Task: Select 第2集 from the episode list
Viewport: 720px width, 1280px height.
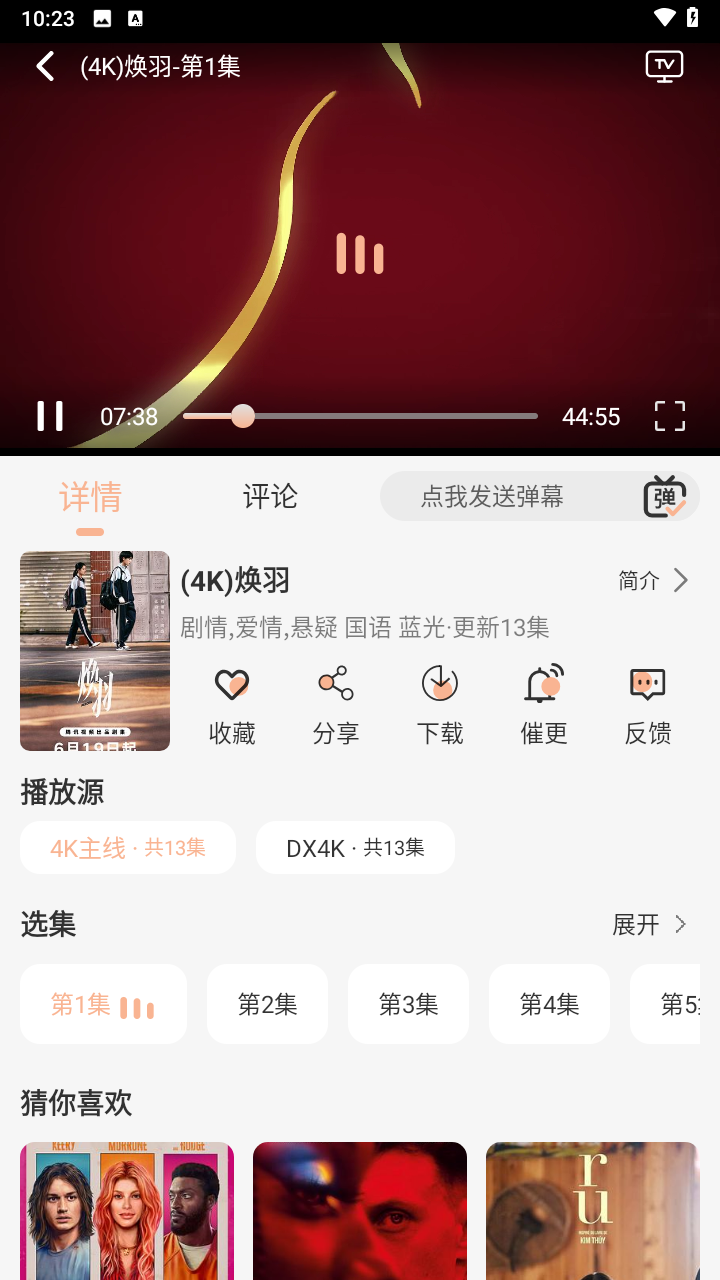Action: [x=267, y=1004]
